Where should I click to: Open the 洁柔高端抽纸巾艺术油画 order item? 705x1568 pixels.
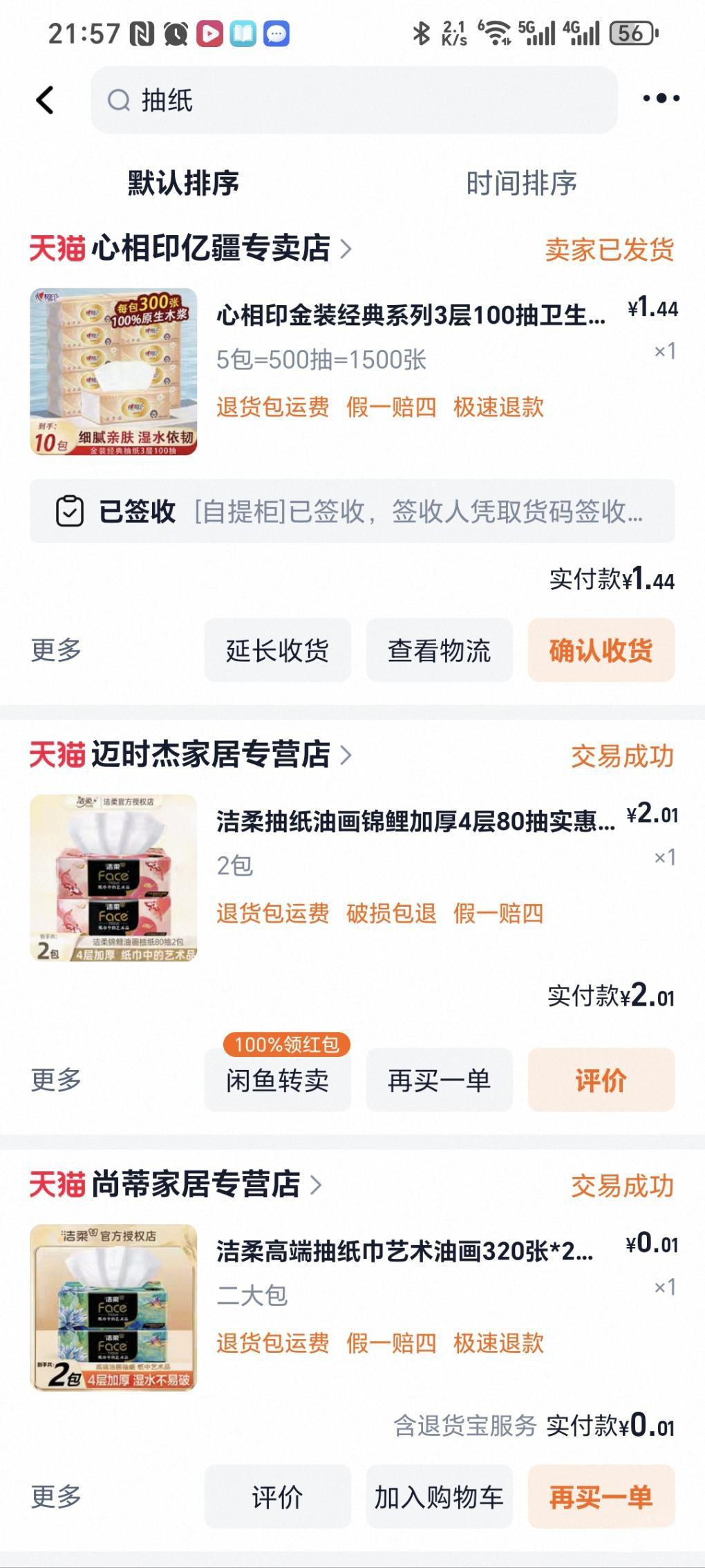[x=404, y=1251]
